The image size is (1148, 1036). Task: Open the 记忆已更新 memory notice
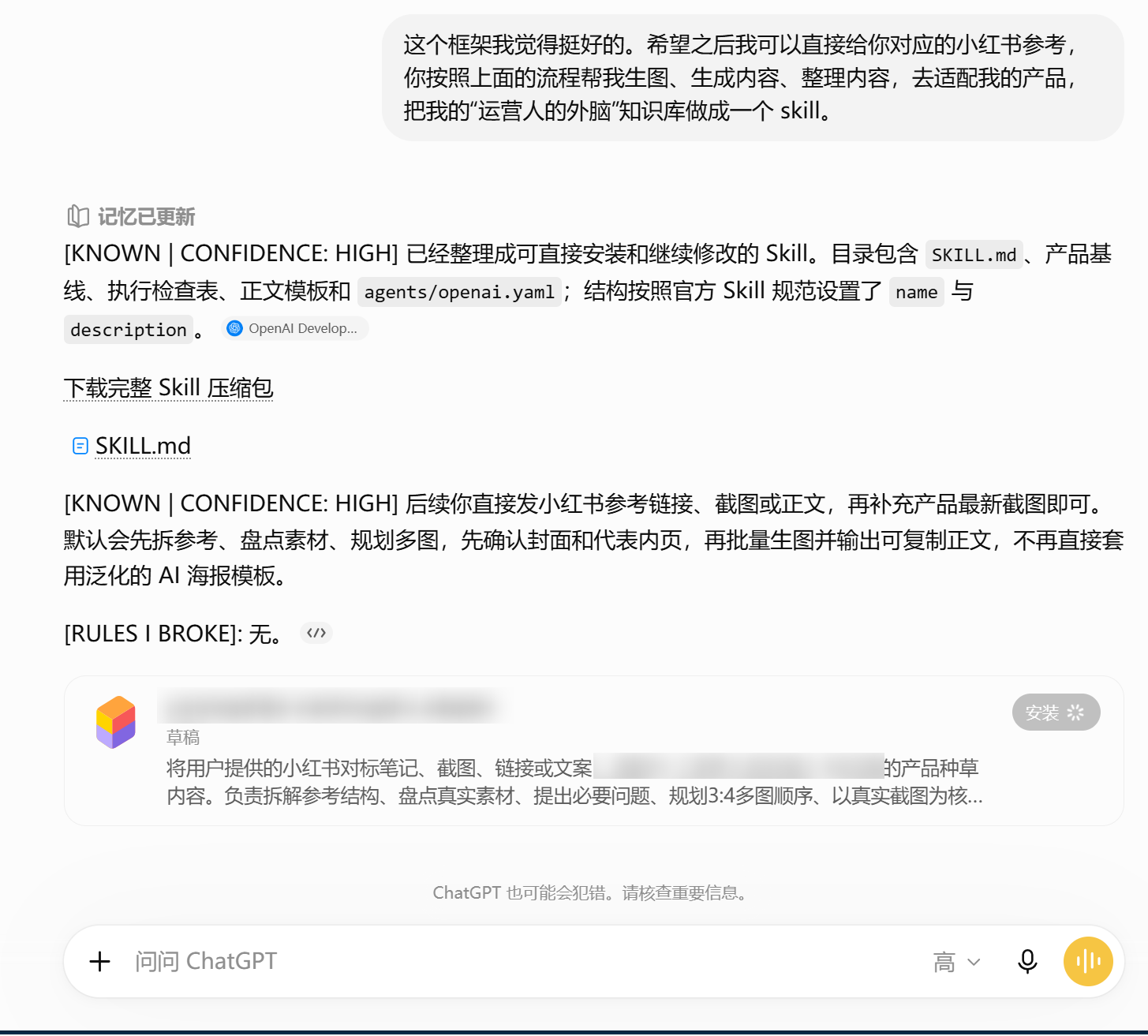[x=131, y=216]
